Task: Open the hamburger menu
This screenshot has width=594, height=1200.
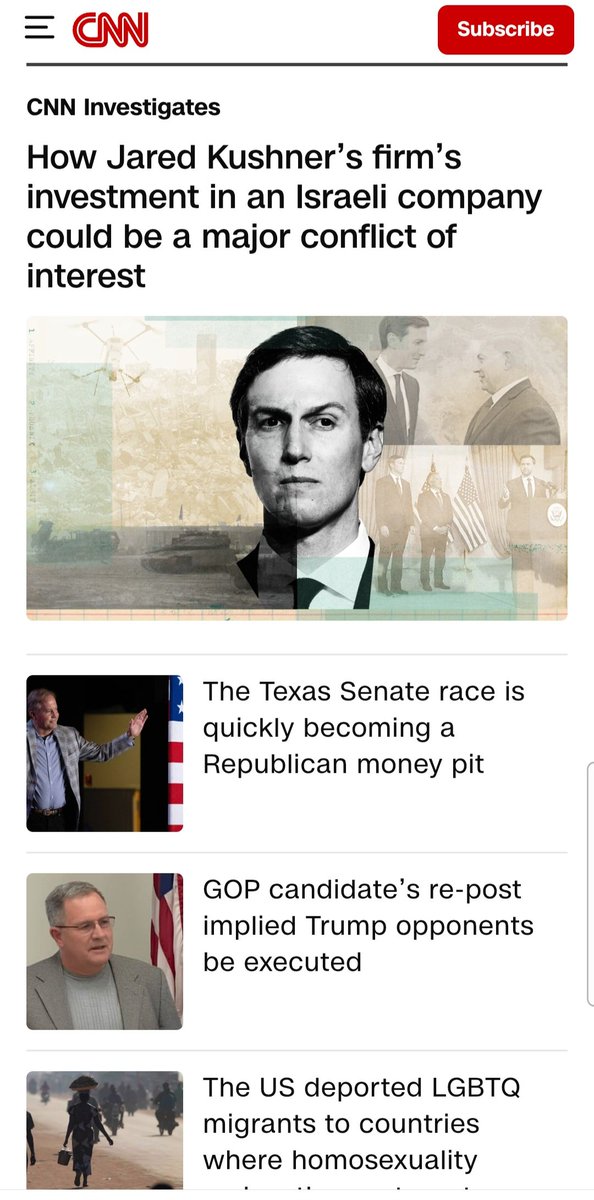Action: coord(40,28)
